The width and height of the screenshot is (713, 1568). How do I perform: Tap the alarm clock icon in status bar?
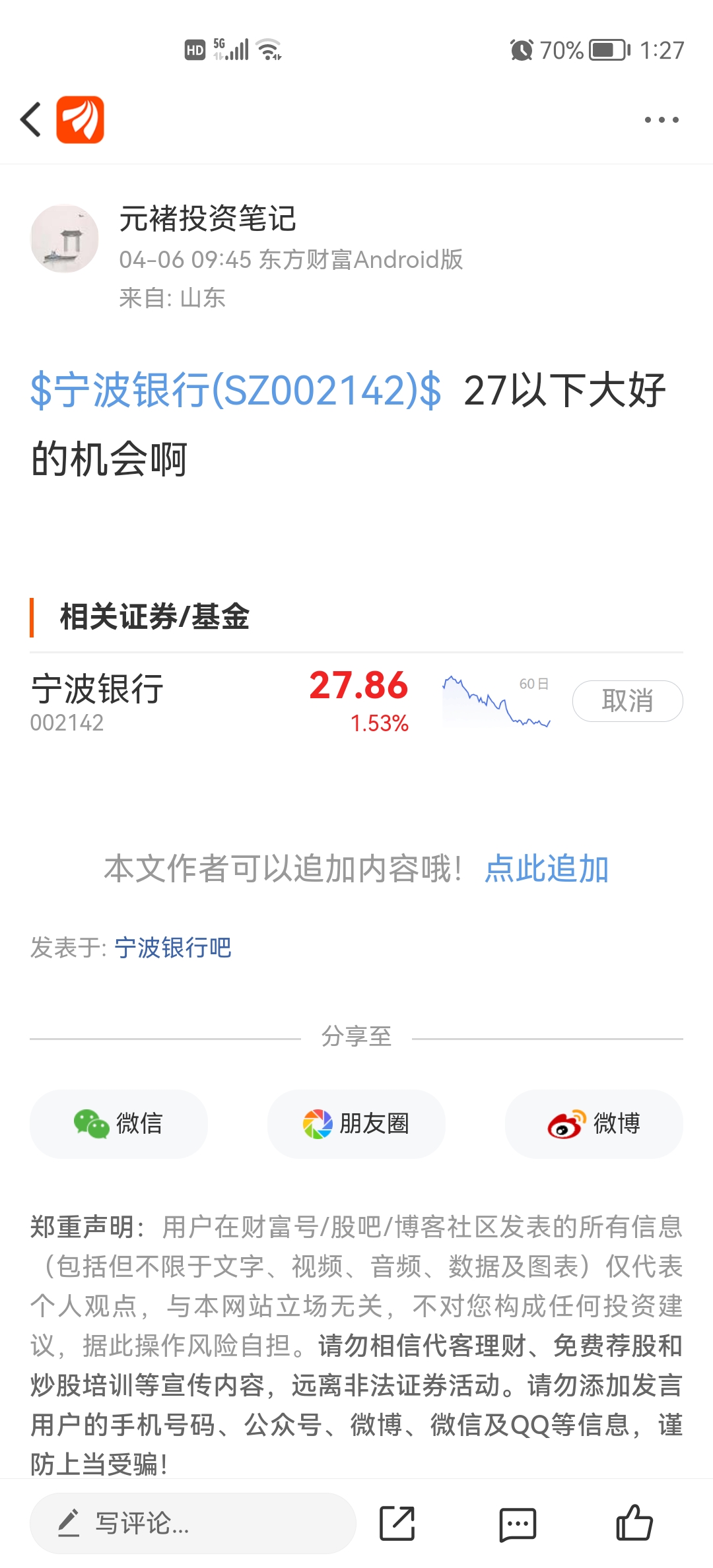(521, 48)
